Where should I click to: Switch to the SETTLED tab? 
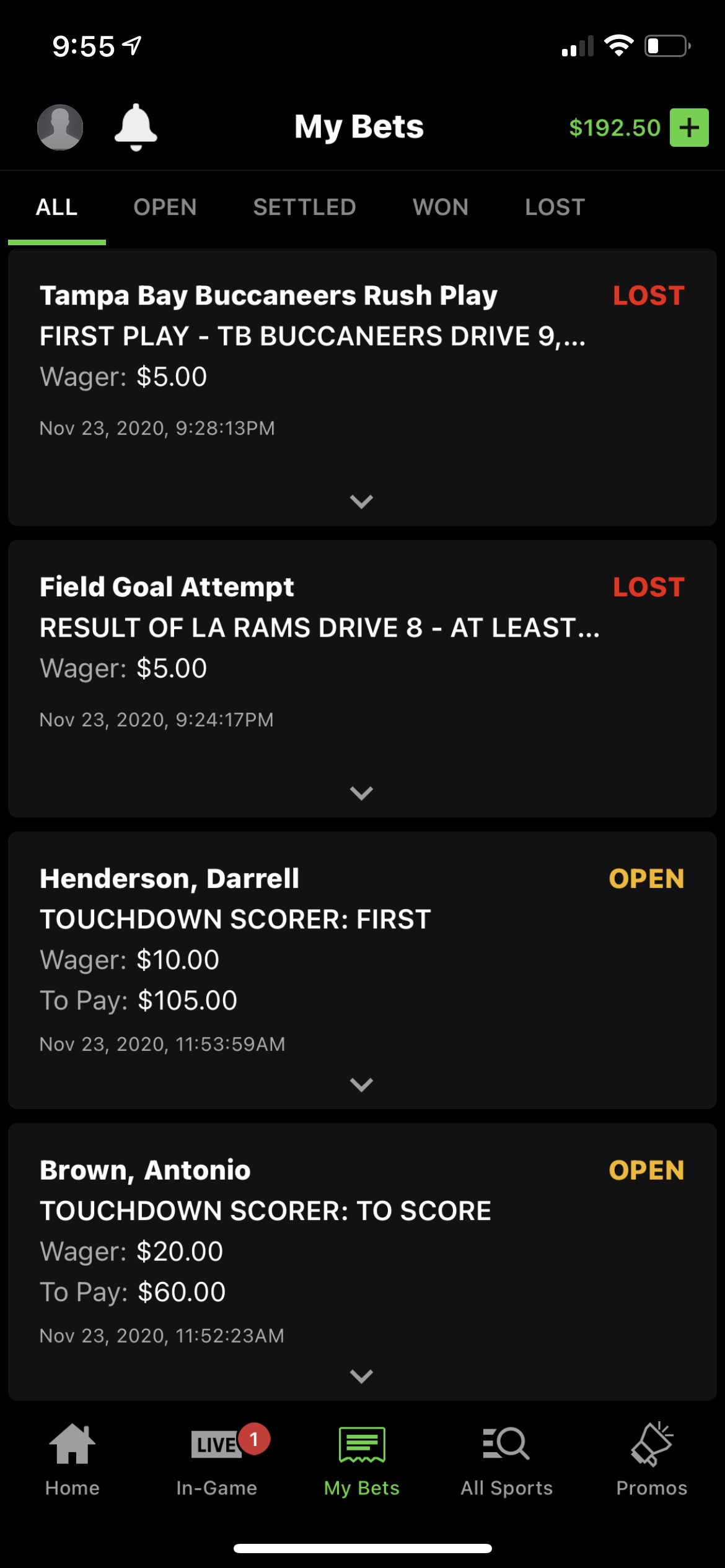coord(304,207)
